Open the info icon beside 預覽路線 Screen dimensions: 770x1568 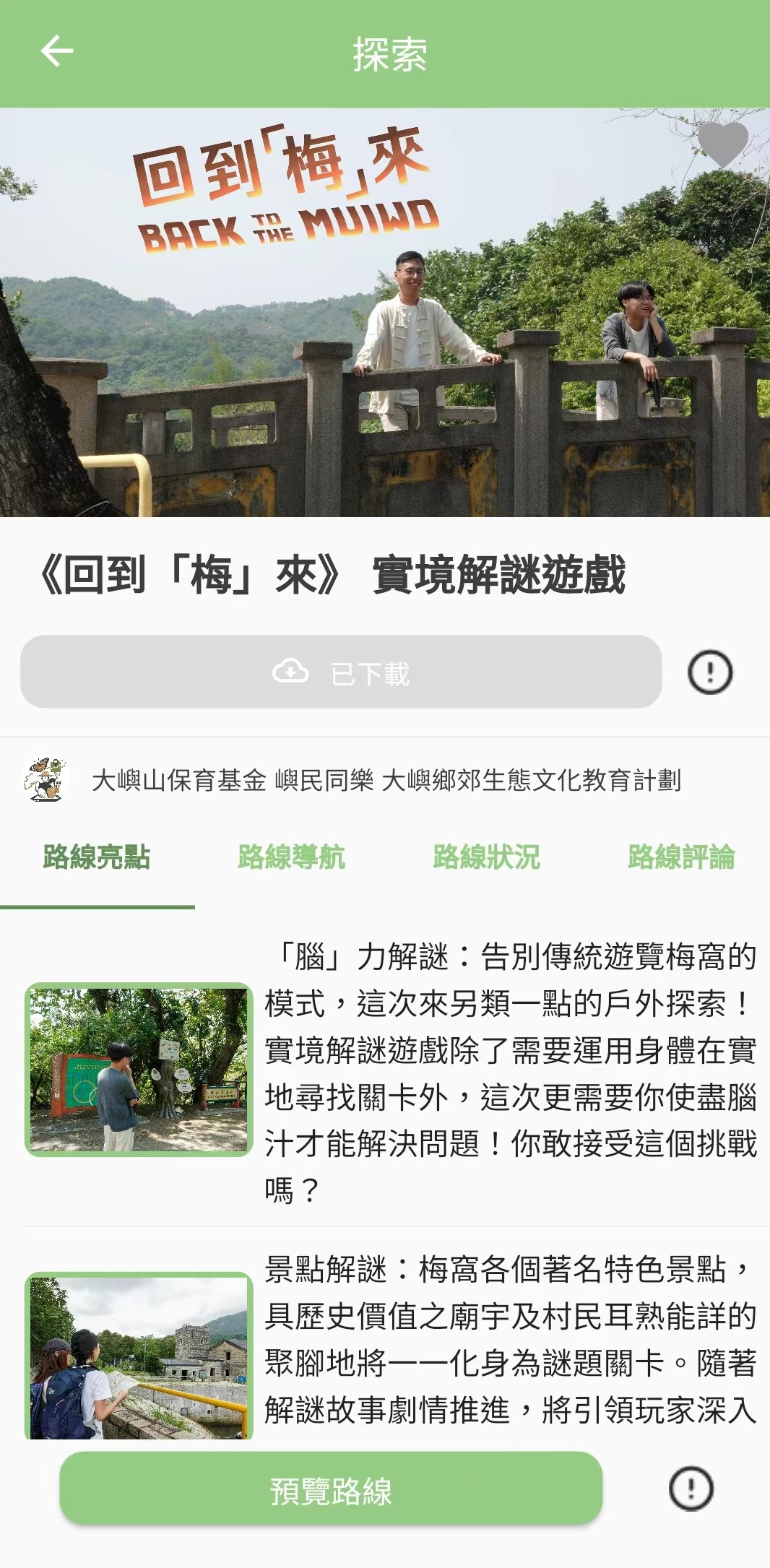[691, 1488]
